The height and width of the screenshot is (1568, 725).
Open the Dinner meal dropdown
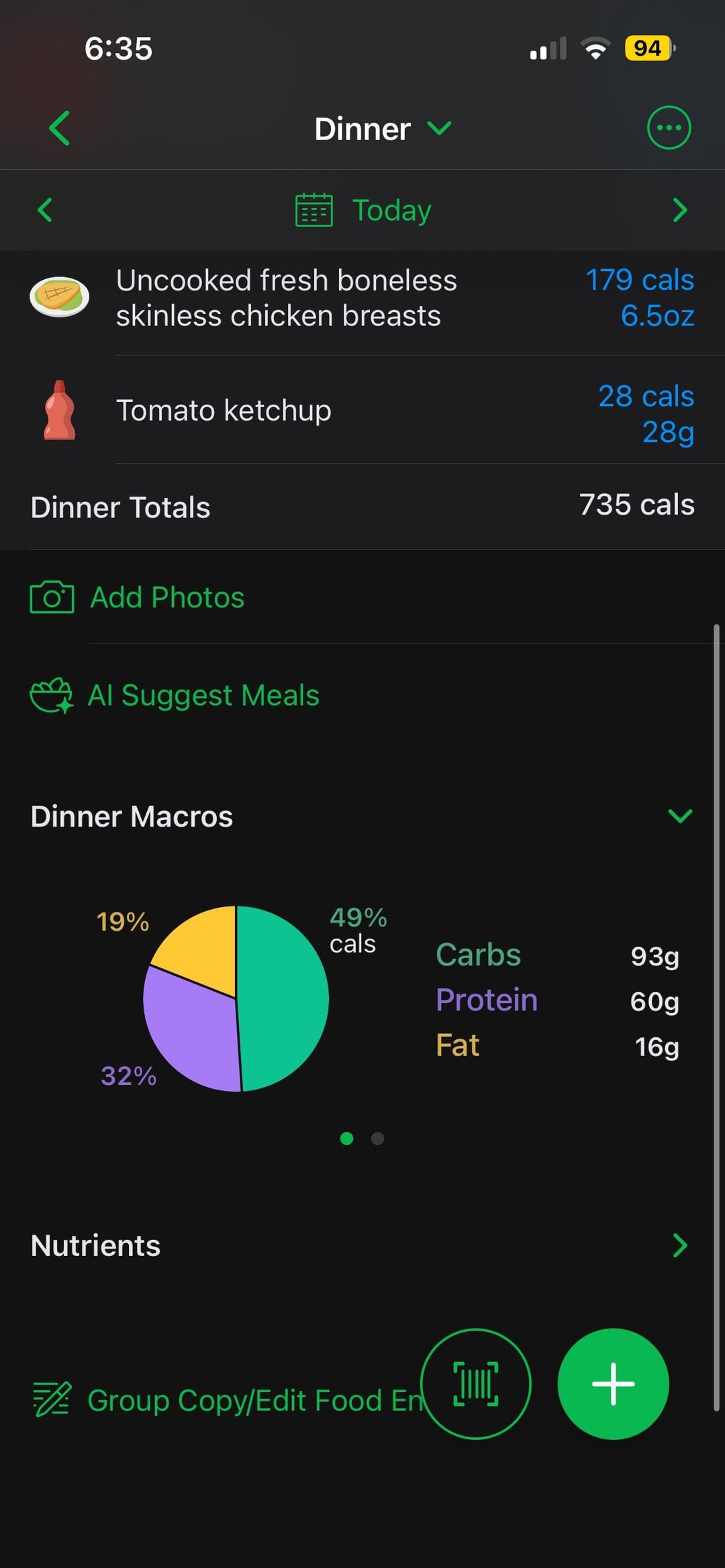click(x=382, y=128)
